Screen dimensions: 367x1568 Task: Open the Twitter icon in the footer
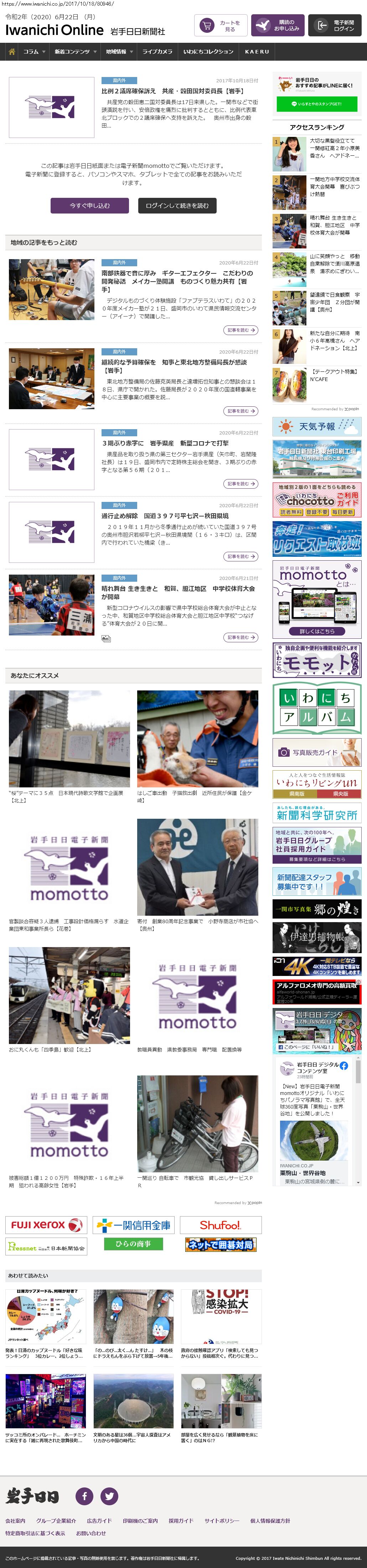tap(109, 1496)
